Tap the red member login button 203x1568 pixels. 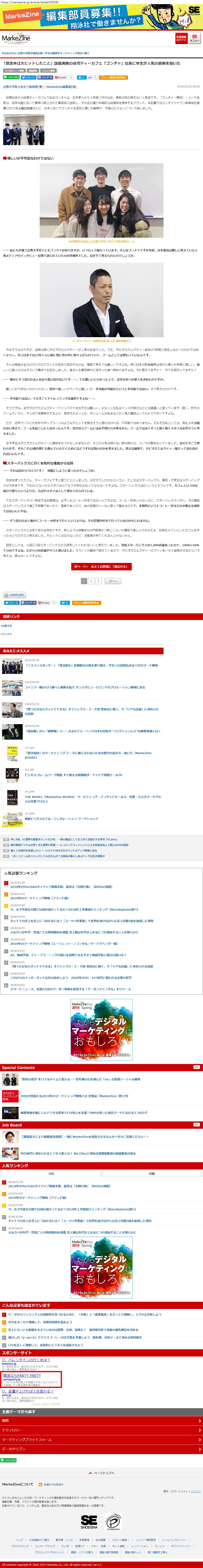click(x=181, y=38)
